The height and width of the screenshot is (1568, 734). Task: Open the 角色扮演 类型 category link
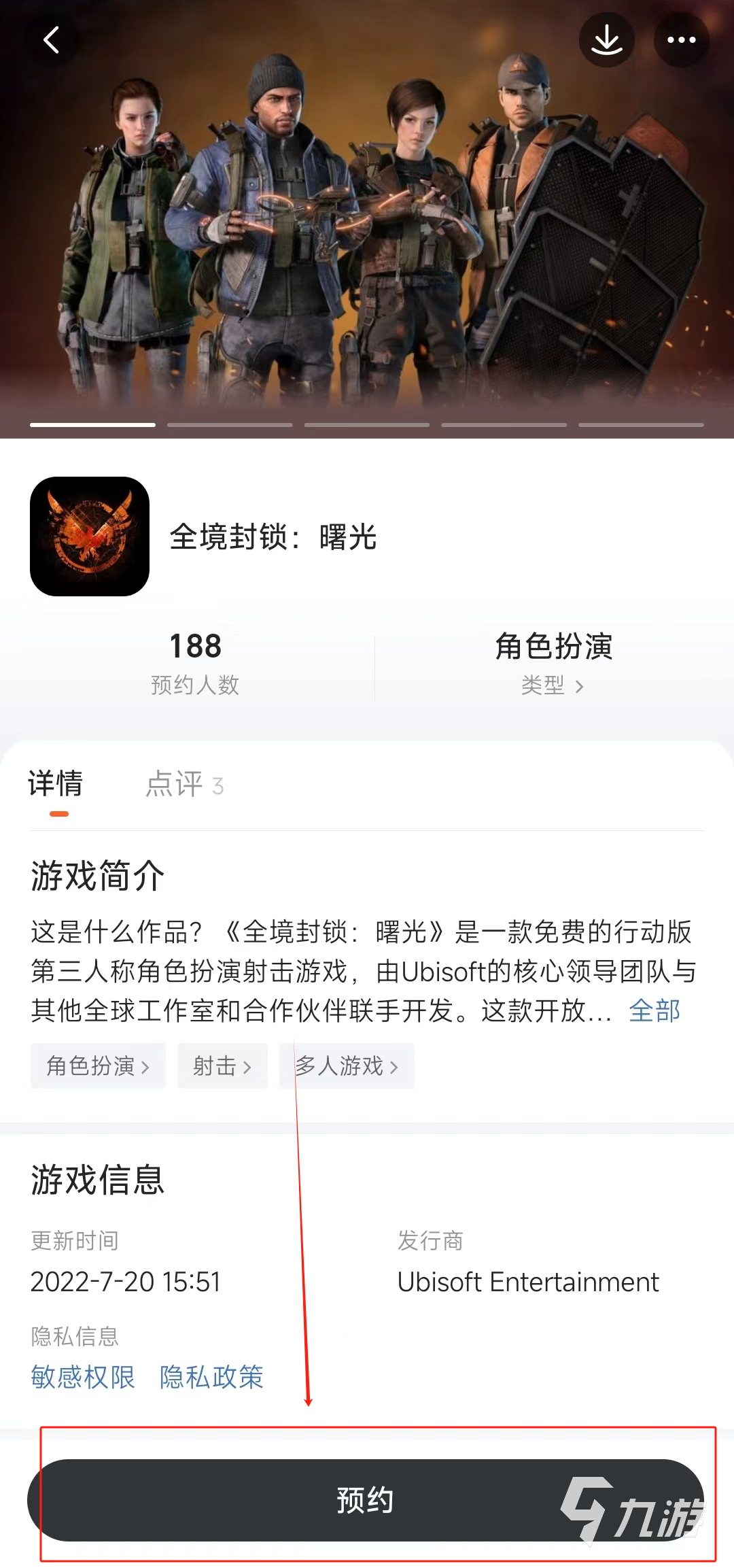point(553,685)
